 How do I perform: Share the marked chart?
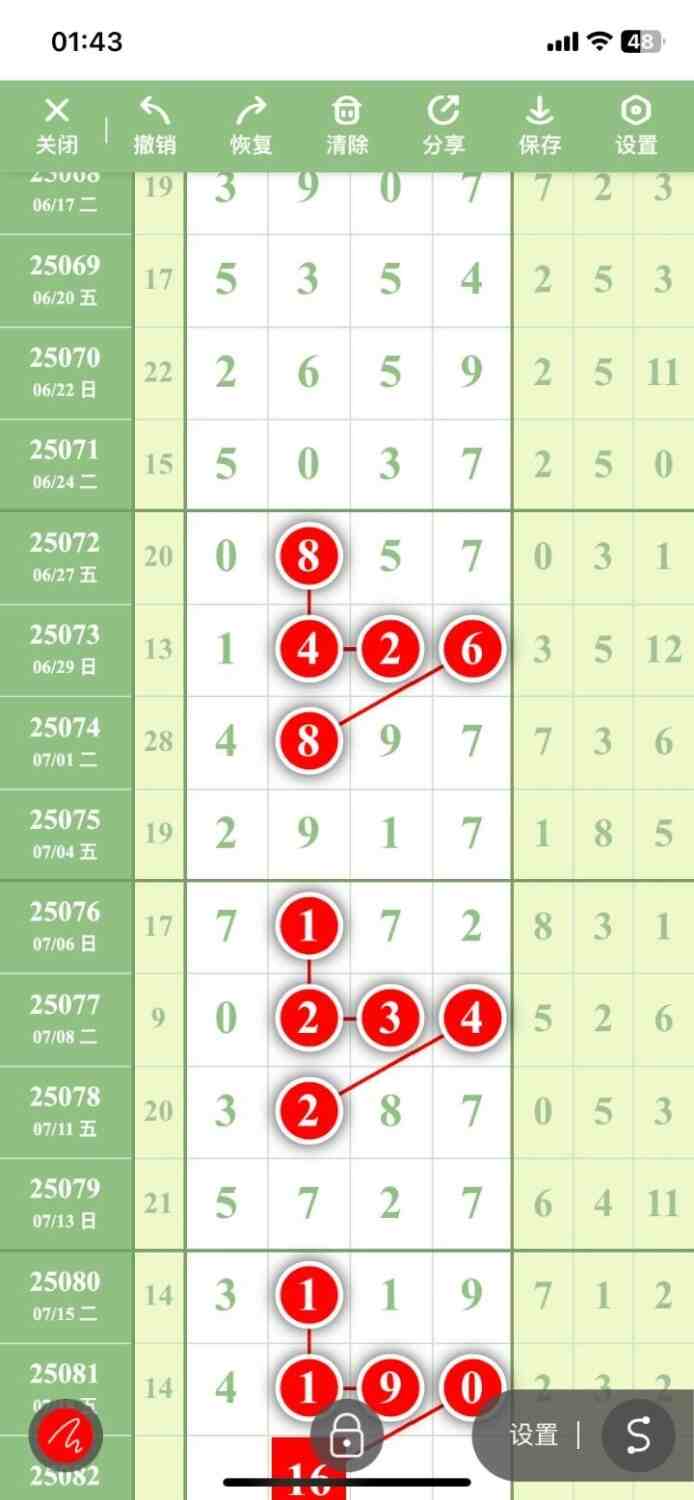pyautogui.click(x=443, y=126)
